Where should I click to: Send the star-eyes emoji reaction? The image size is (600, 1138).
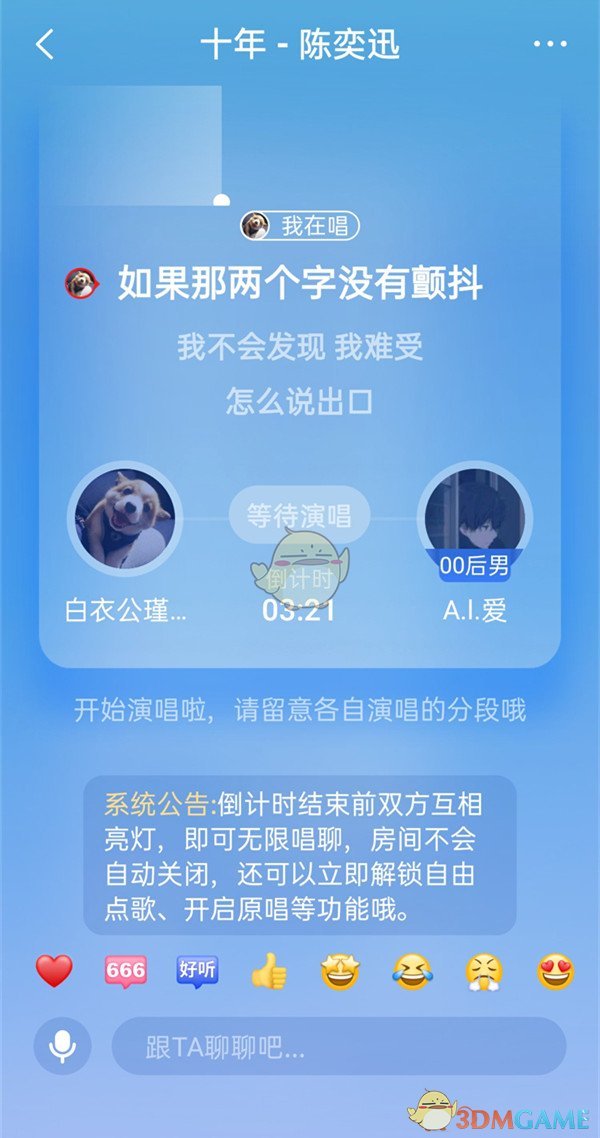(340, 971)
